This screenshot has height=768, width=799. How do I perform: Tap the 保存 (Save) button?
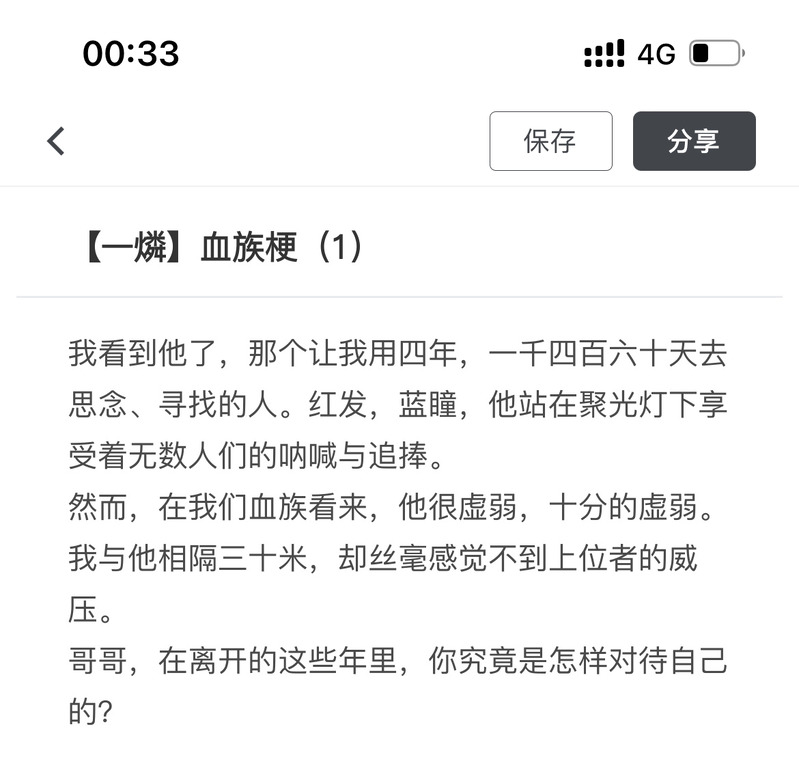[550, 141]
